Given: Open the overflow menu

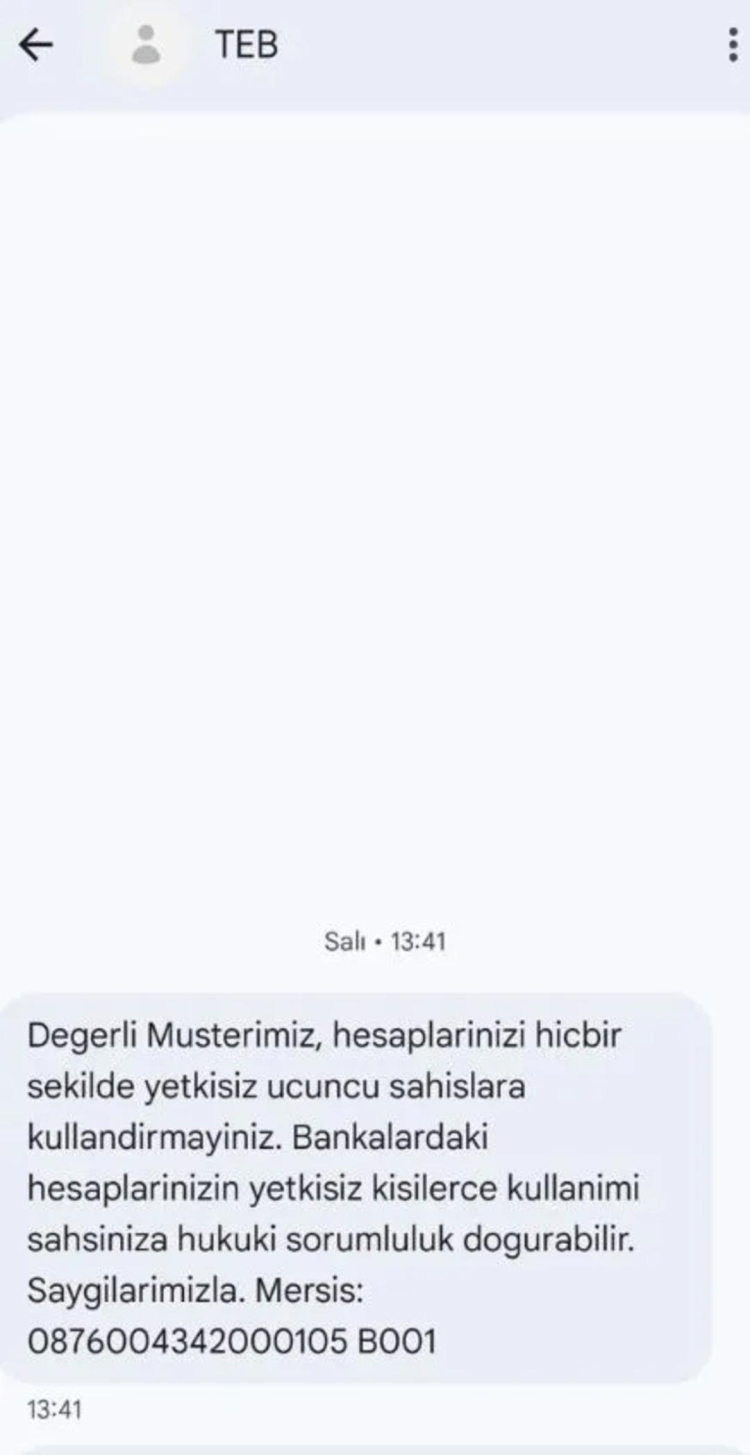Looking at the screenshot, I should [733, 45].
